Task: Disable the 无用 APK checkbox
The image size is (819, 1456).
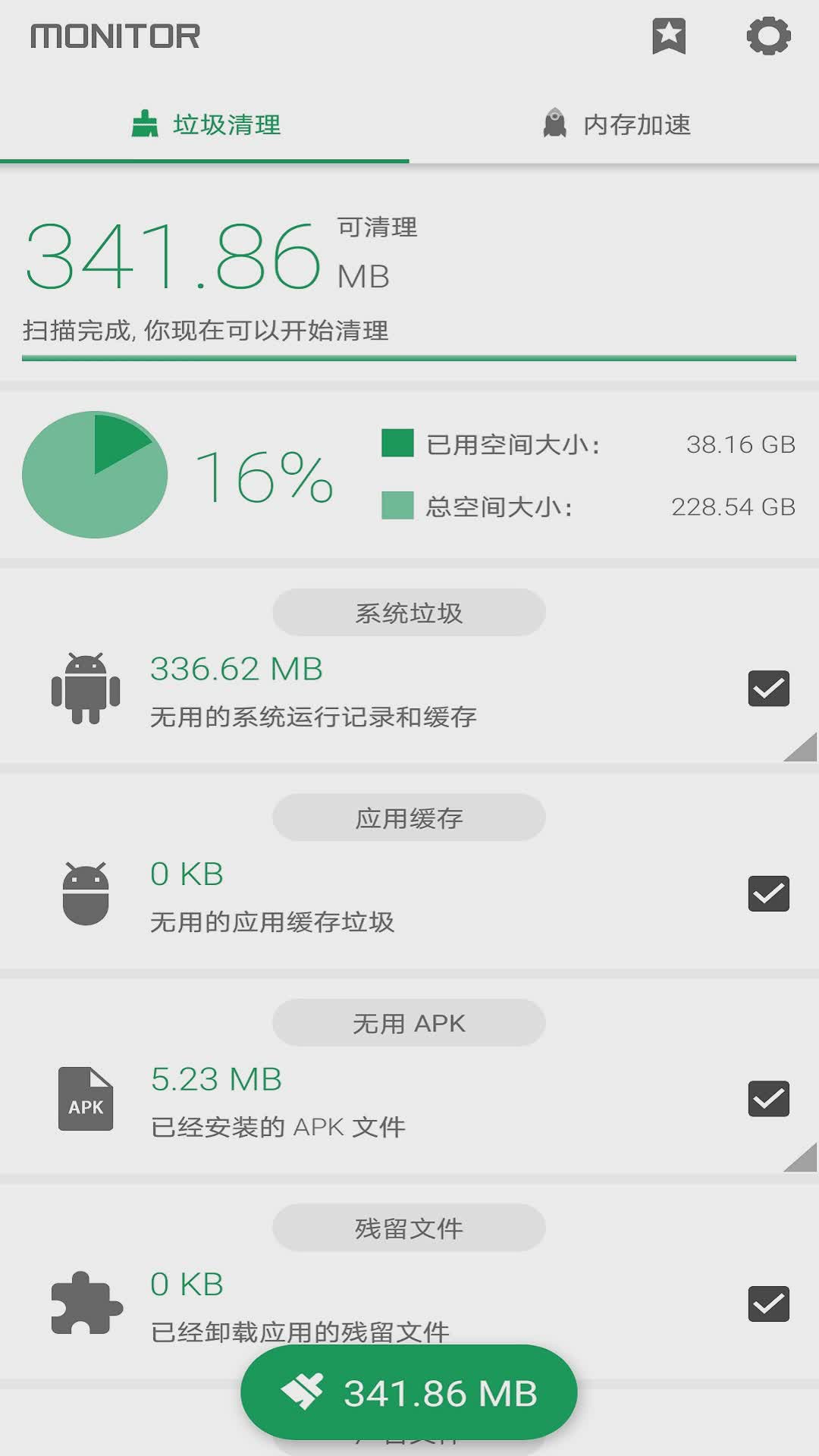Action: point(769,1097)
